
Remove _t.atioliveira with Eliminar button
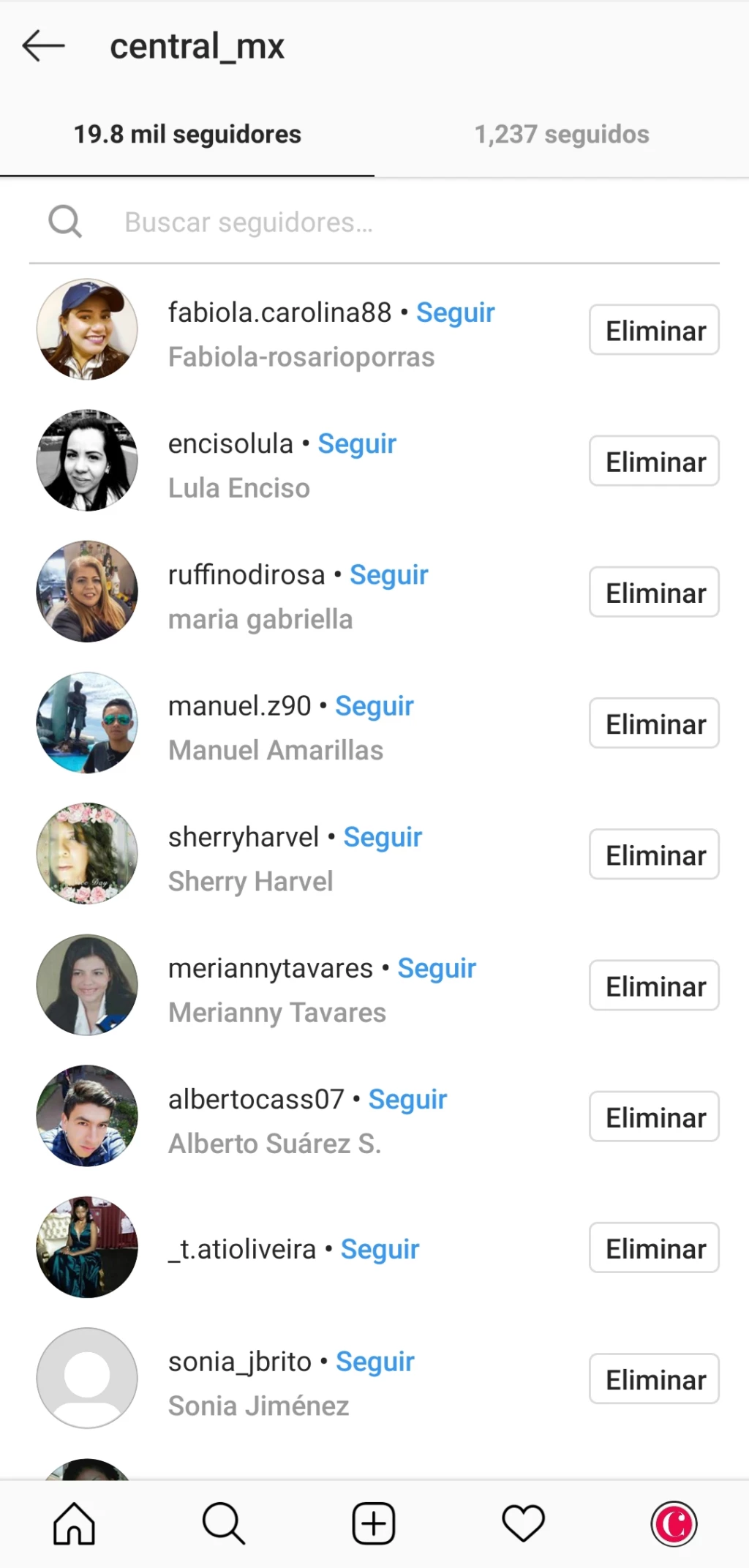(x=654, y=1248)
